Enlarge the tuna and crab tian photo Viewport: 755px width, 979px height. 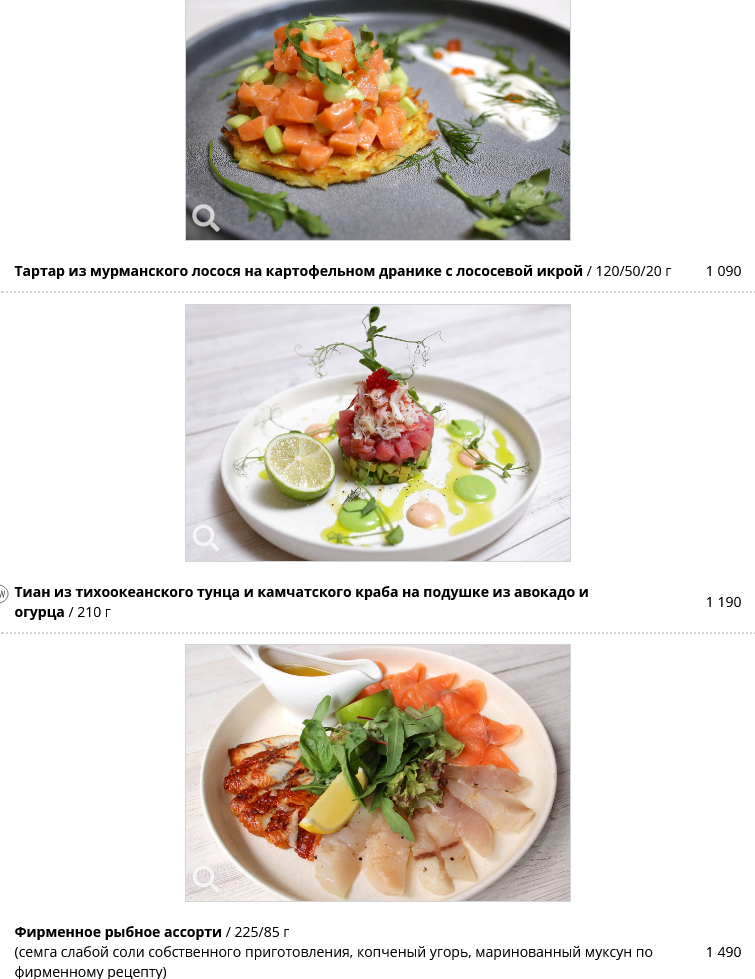(x=206, y=538)
